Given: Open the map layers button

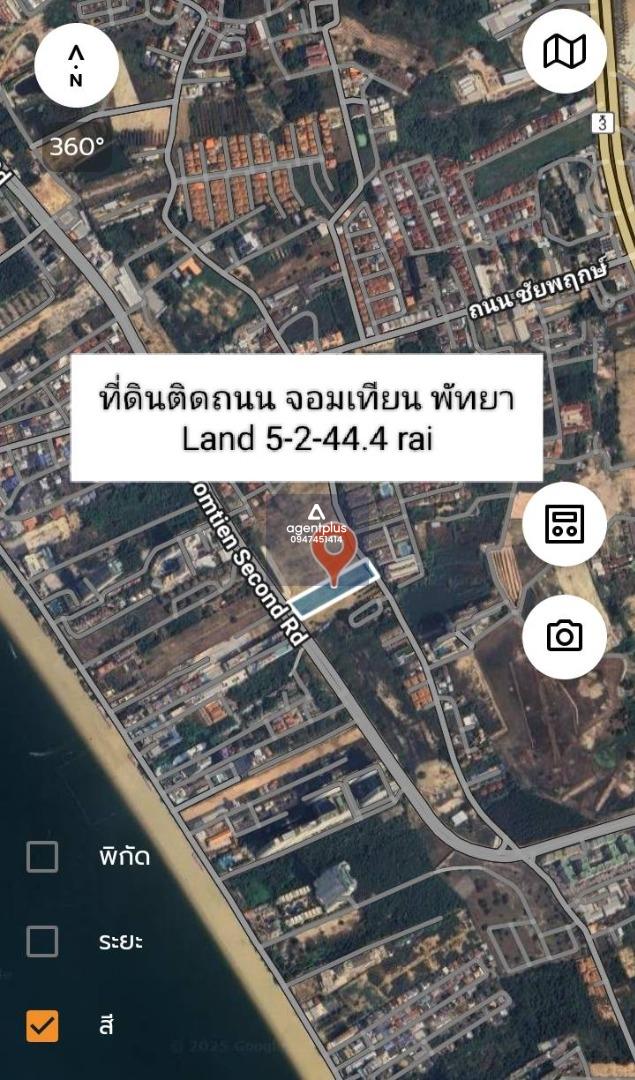Looking at the screenshot, I should click(564, 52).
